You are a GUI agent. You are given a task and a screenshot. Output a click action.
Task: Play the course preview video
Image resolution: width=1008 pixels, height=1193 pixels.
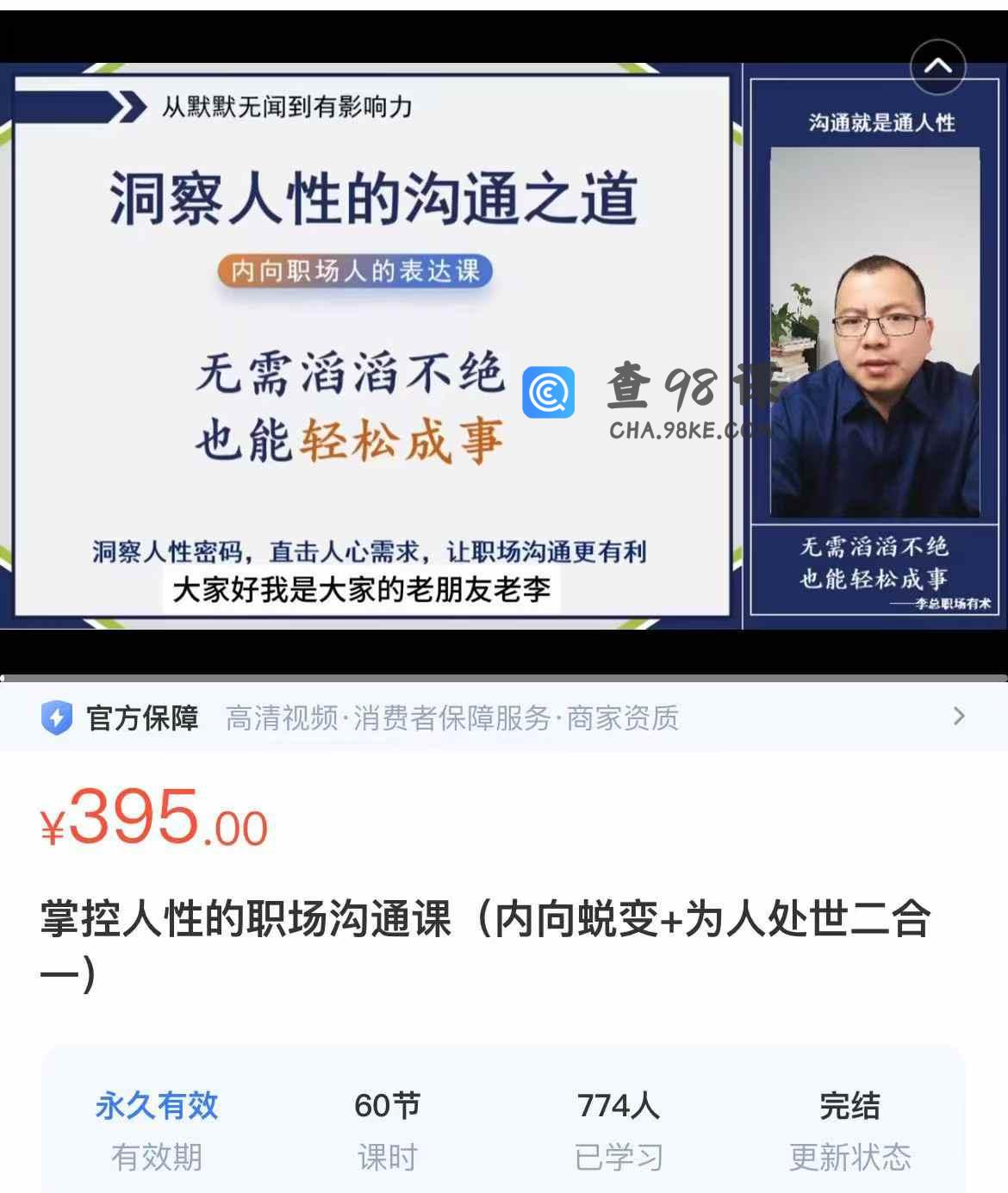[503, 345]
